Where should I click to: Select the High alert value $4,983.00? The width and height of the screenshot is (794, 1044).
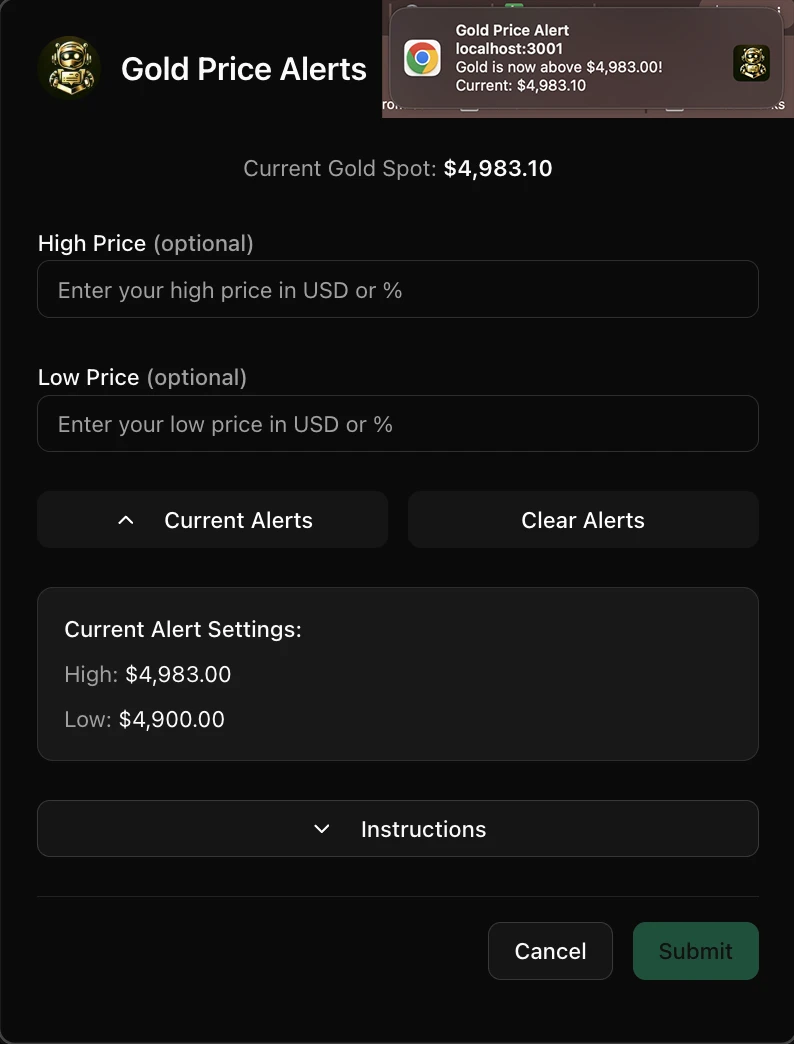click(x=178, y=674)
